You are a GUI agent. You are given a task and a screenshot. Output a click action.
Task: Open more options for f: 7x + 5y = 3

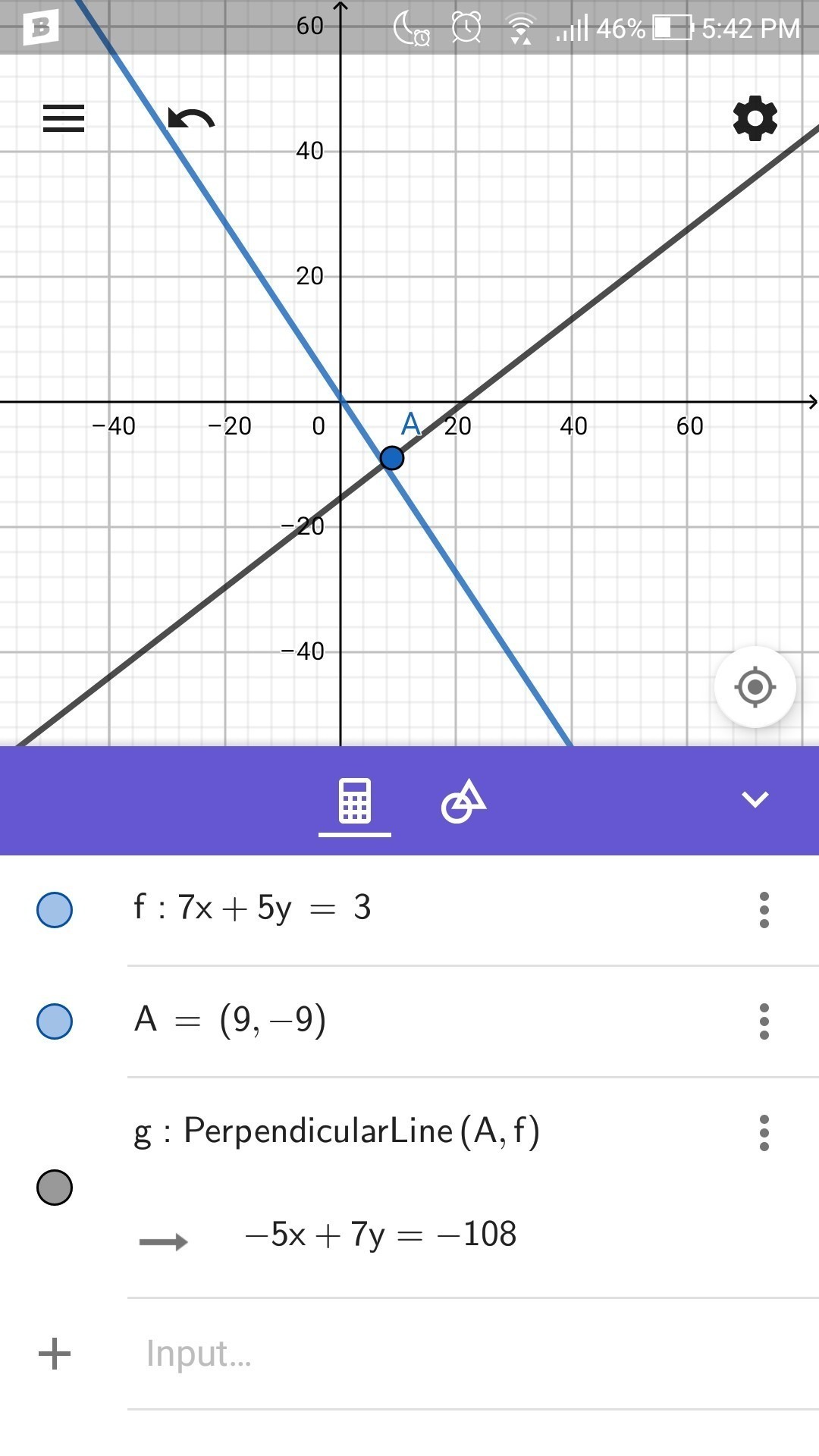764,909
